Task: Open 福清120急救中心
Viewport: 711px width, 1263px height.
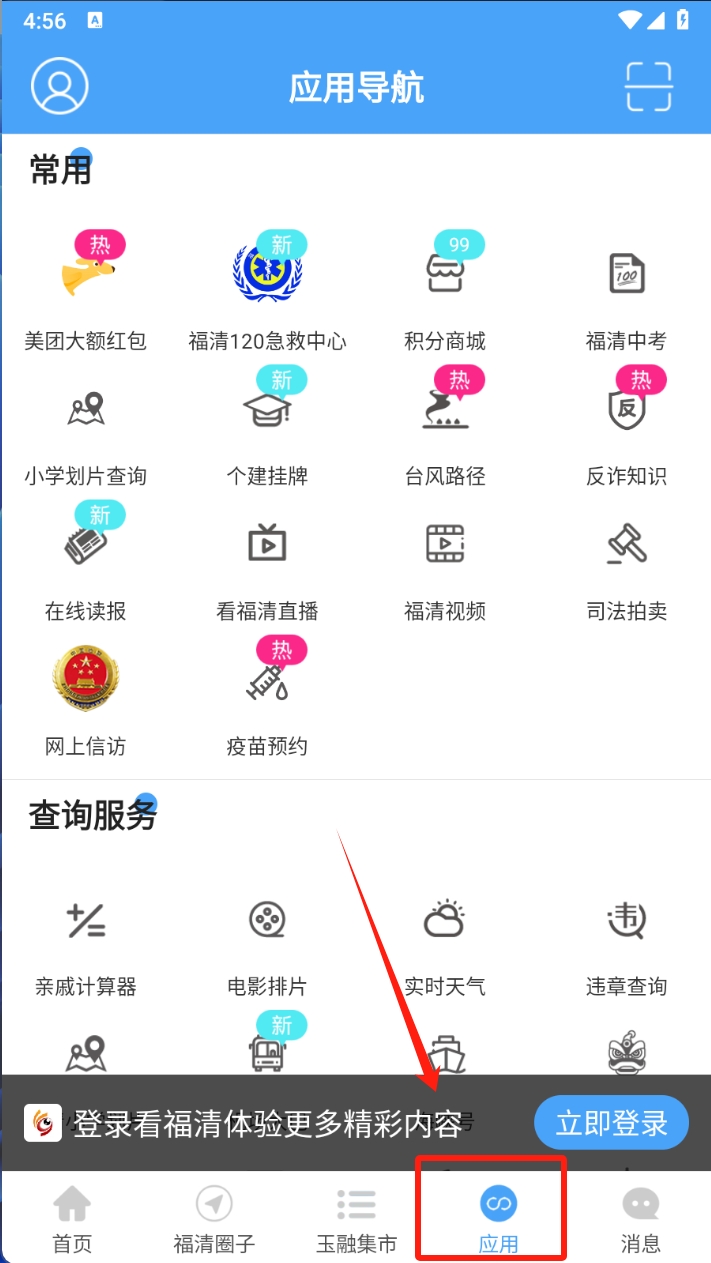Action: pyautogui.click(x=267, y=290)
